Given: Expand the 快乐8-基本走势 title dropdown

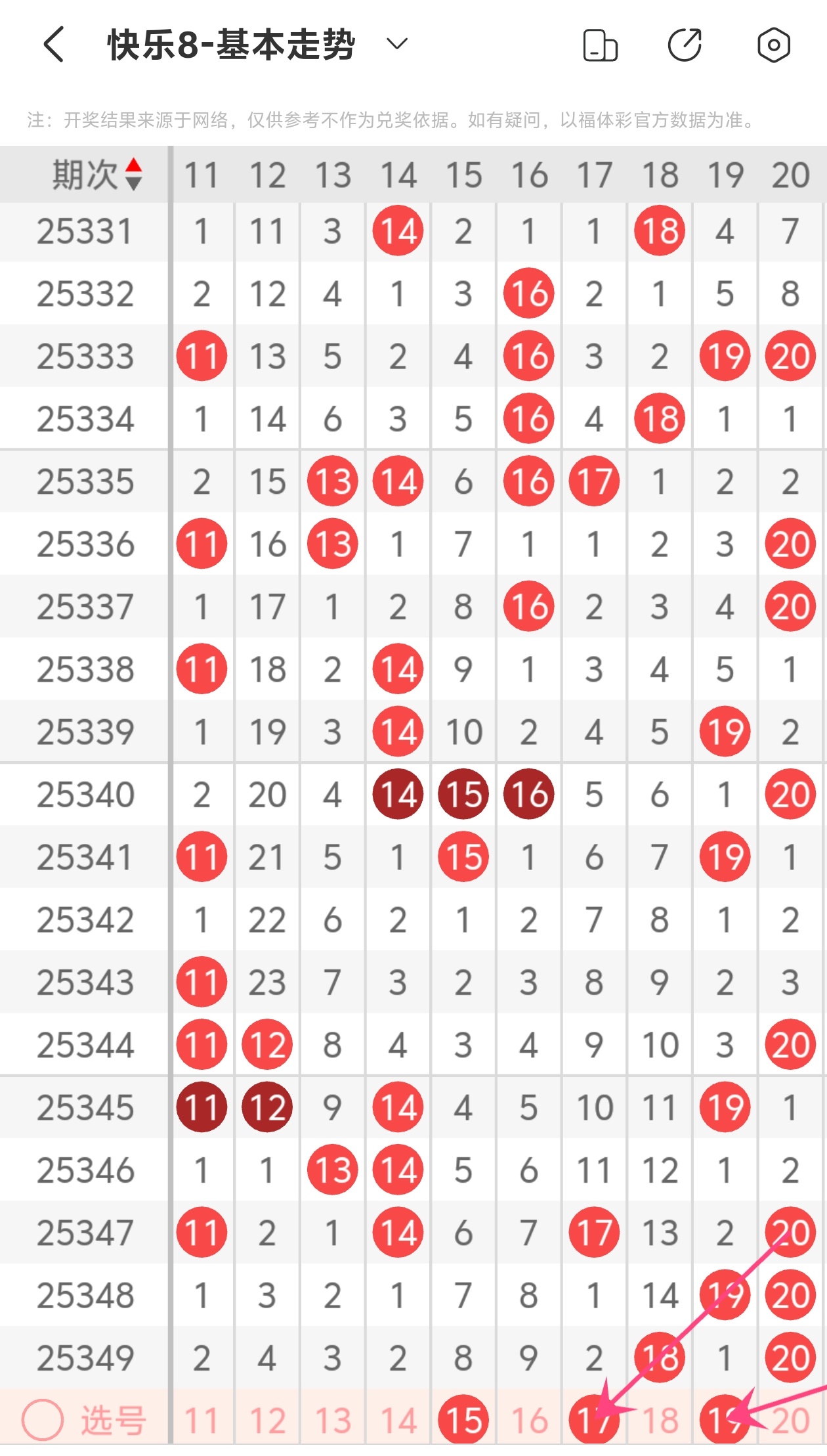Looking at the screenshot, I should click(397, 45).
